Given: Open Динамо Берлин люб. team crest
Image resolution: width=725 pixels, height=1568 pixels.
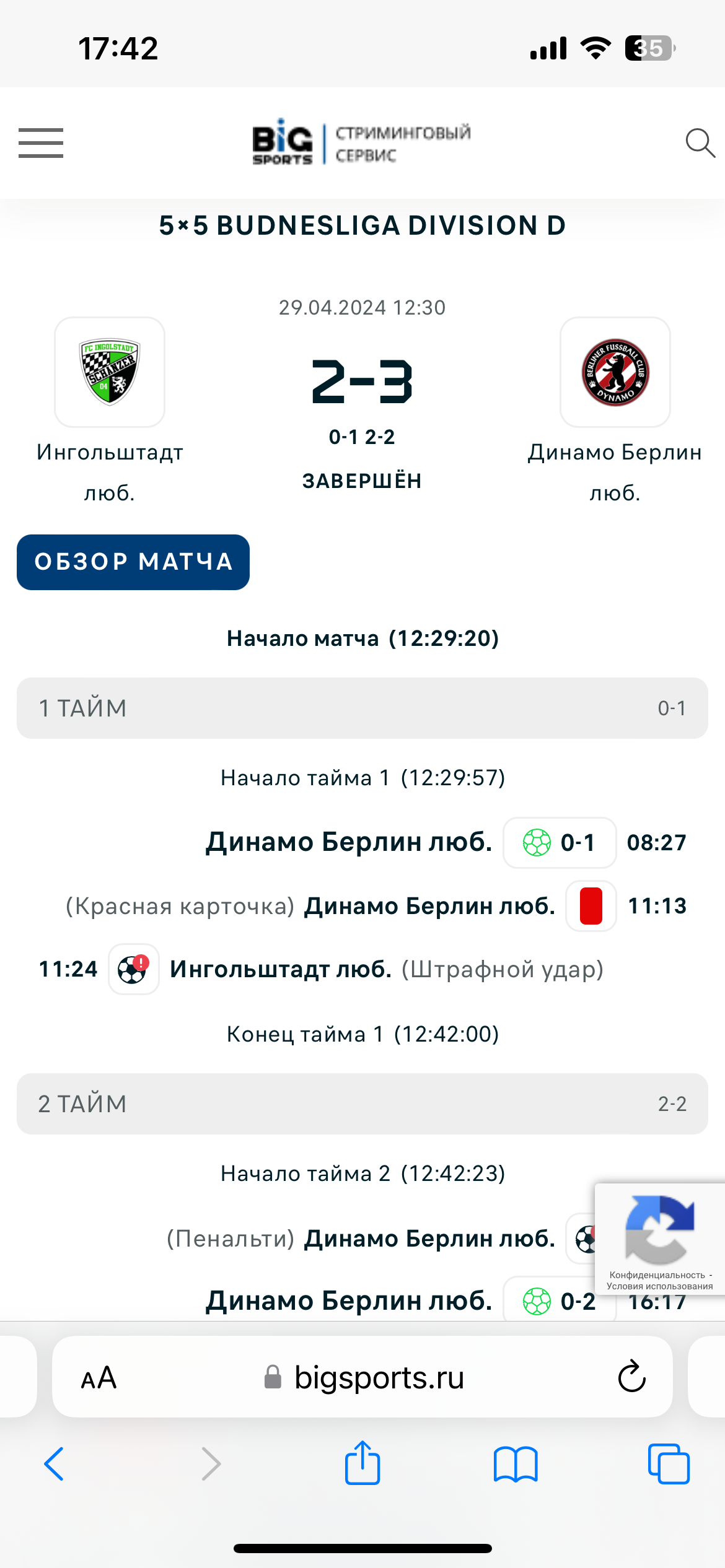Looking at the screenshot, I should 615,372.
